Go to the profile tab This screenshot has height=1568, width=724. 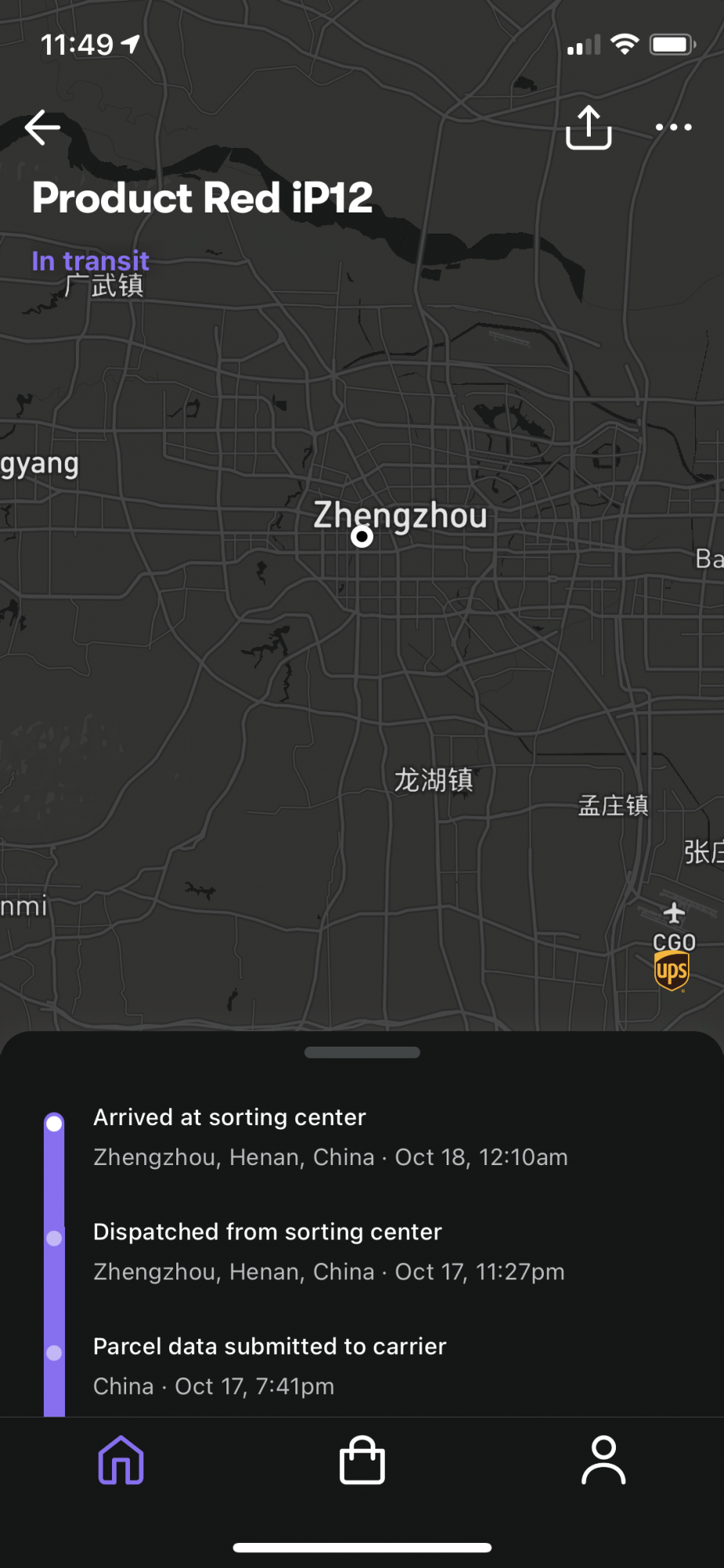603,1460
